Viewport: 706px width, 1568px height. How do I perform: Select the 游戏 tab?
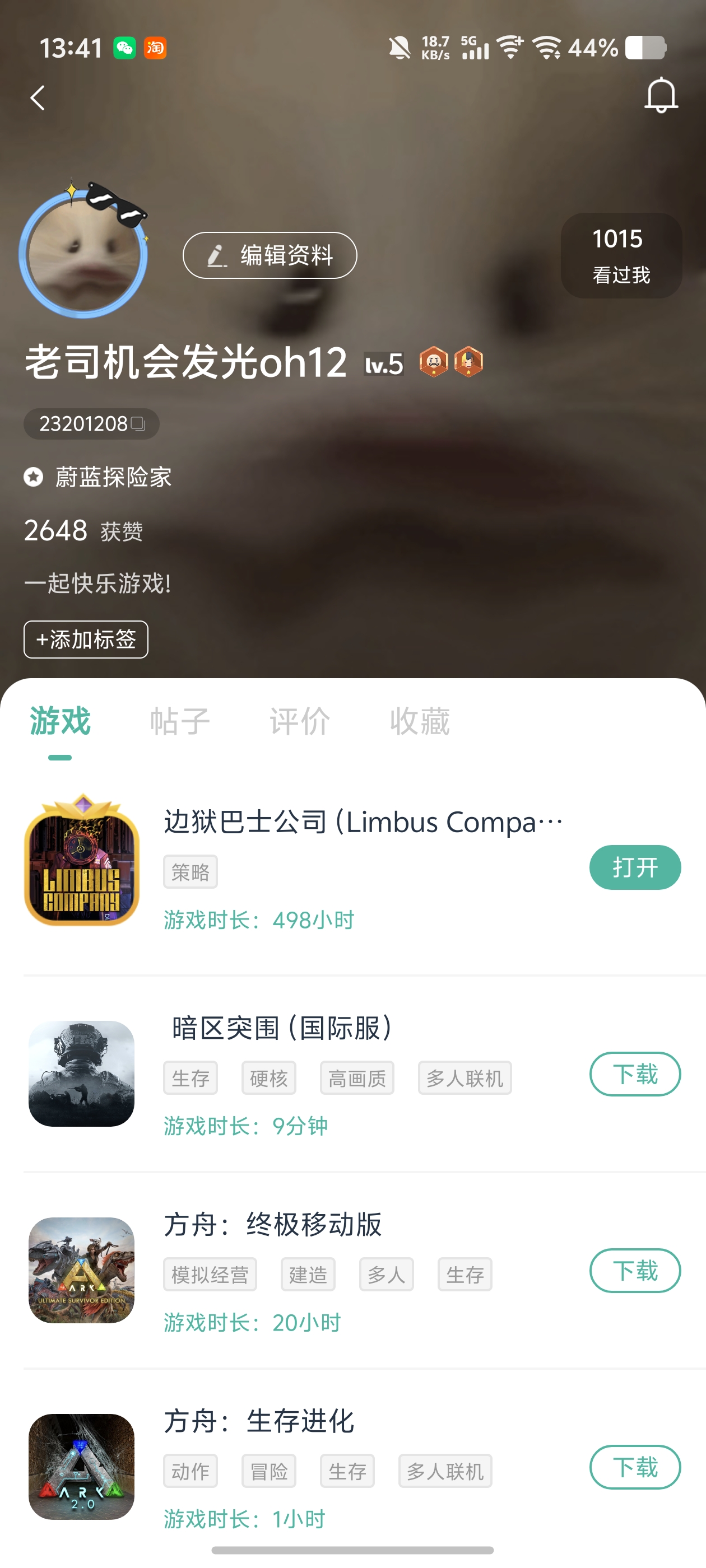[61, 722]
